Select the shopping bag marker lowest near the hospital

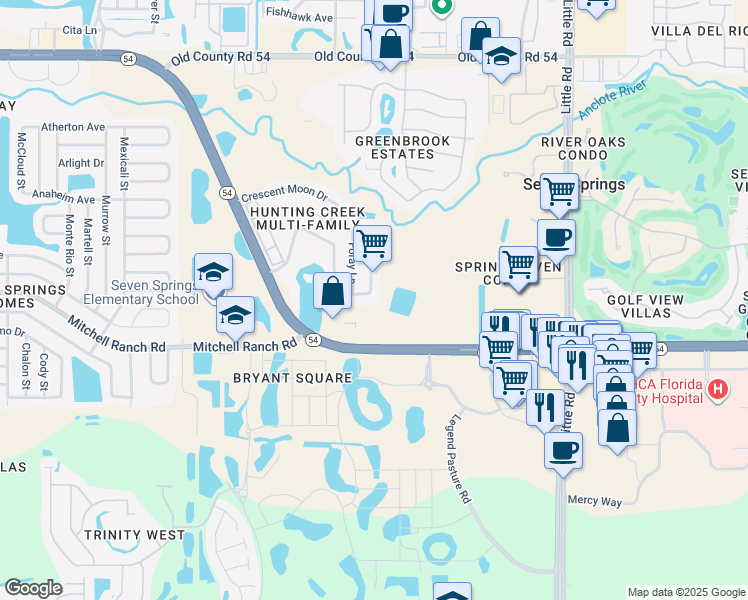(617, 430)
